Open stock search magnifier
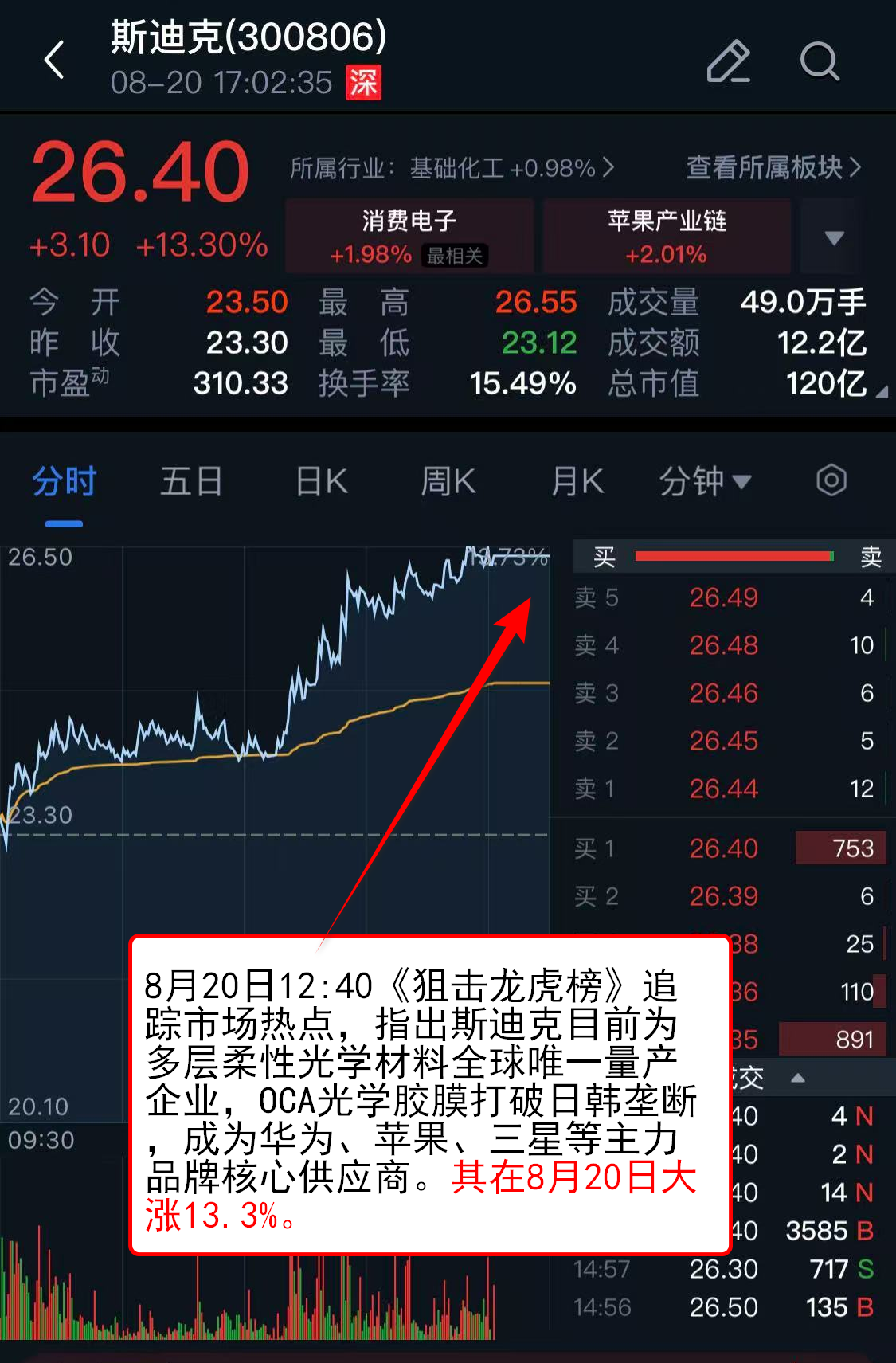The width and height of the screenshot is (896, 1363). (x=819, y=61)
